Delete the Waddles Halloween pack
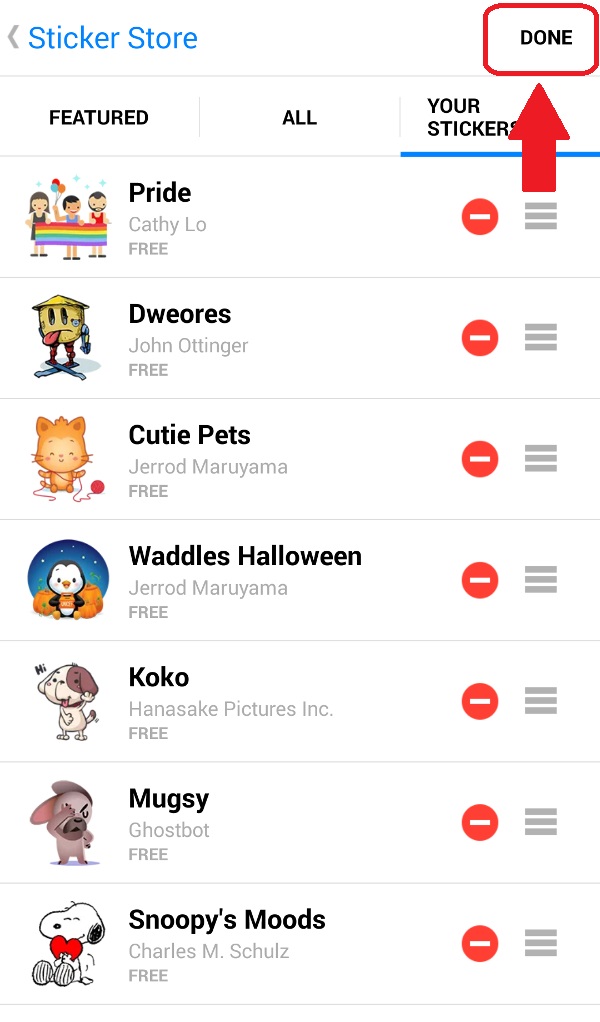The height and width of the screenshot is (1022, 600). pos(480,580)
